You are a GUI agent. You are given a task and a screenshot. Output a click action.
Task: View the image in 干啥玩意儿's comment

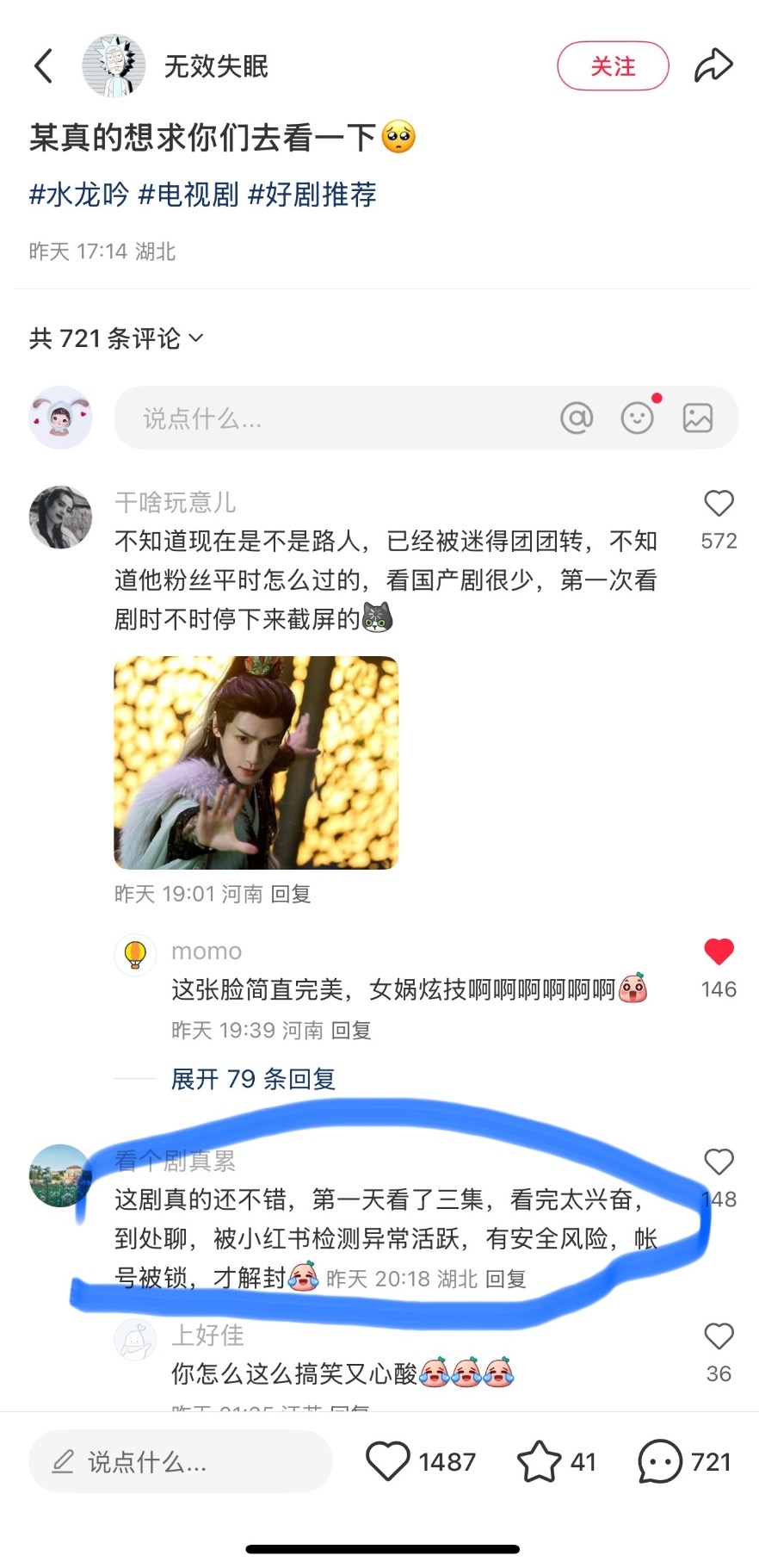[256, 762]
